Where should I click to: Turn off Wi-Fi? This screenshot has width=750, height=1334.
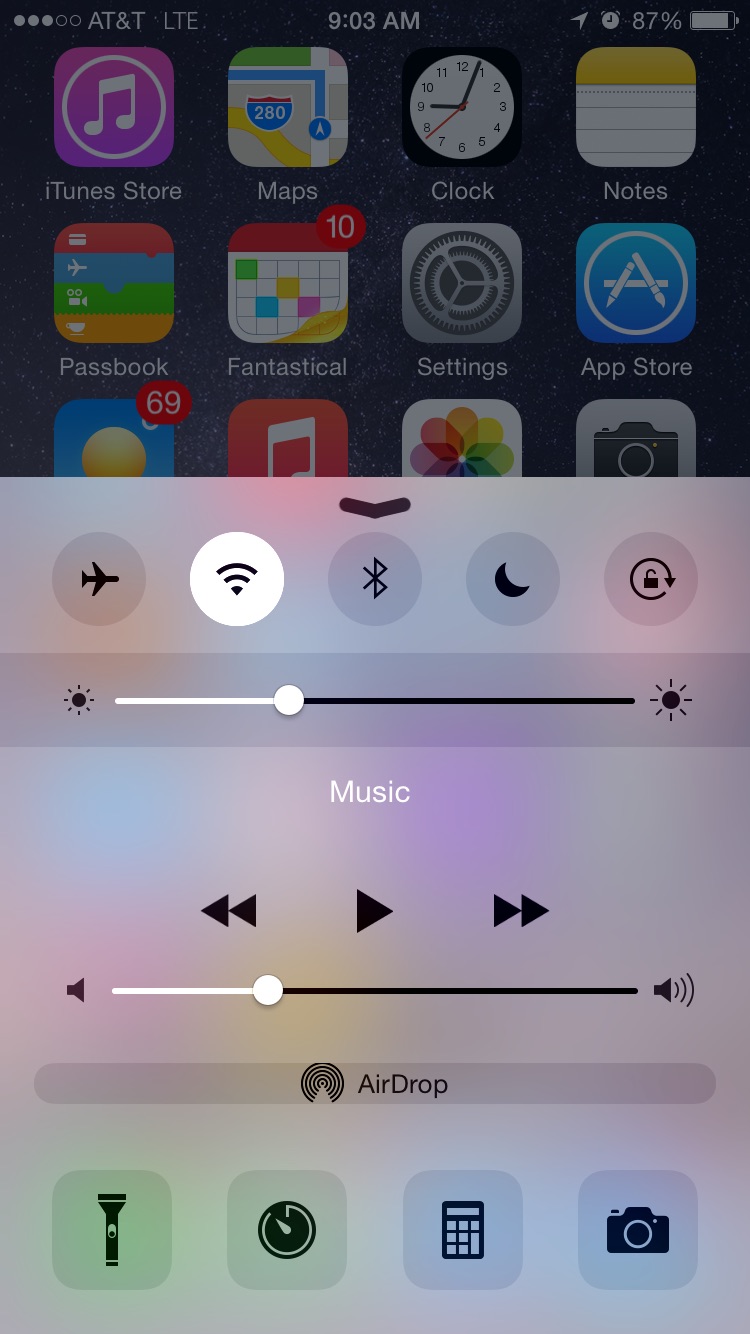pyautogui.click(x=237, y=579)
